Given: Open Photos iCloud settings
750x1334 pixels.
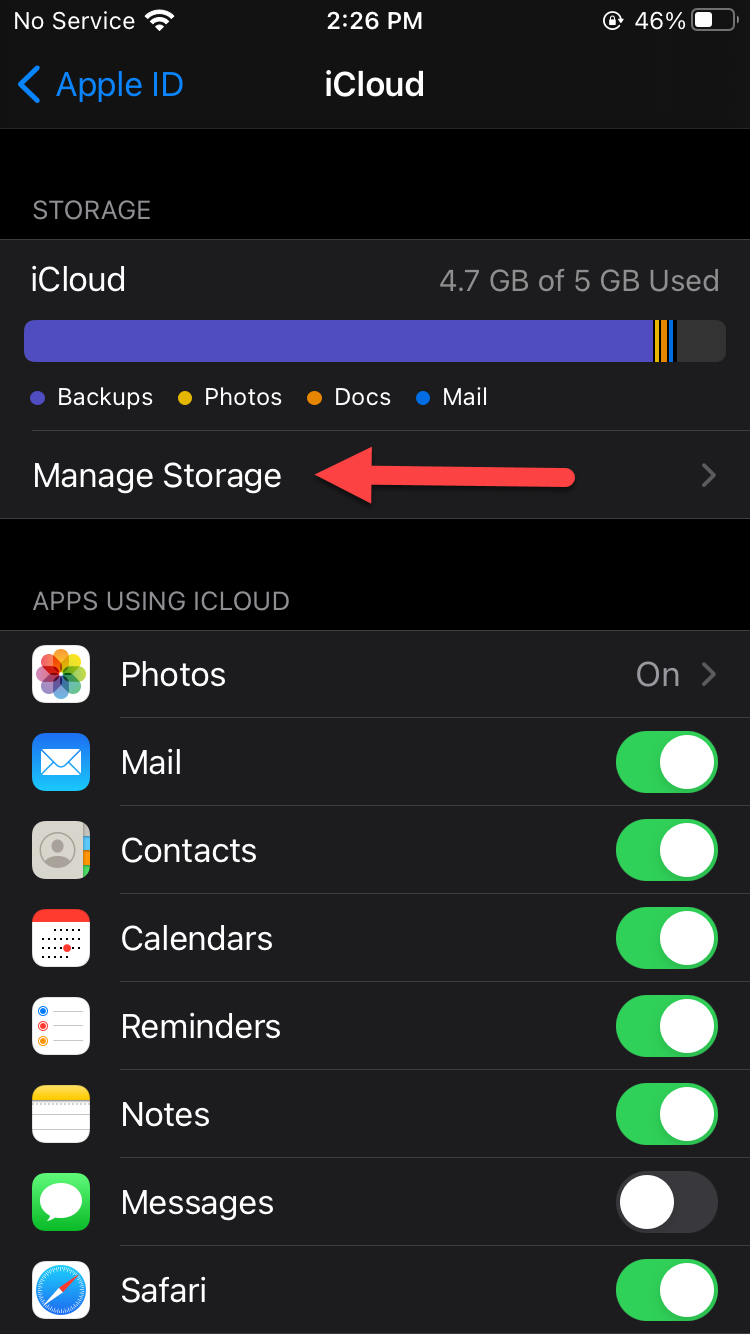Looking at the screenshot, I should [375, 675].
